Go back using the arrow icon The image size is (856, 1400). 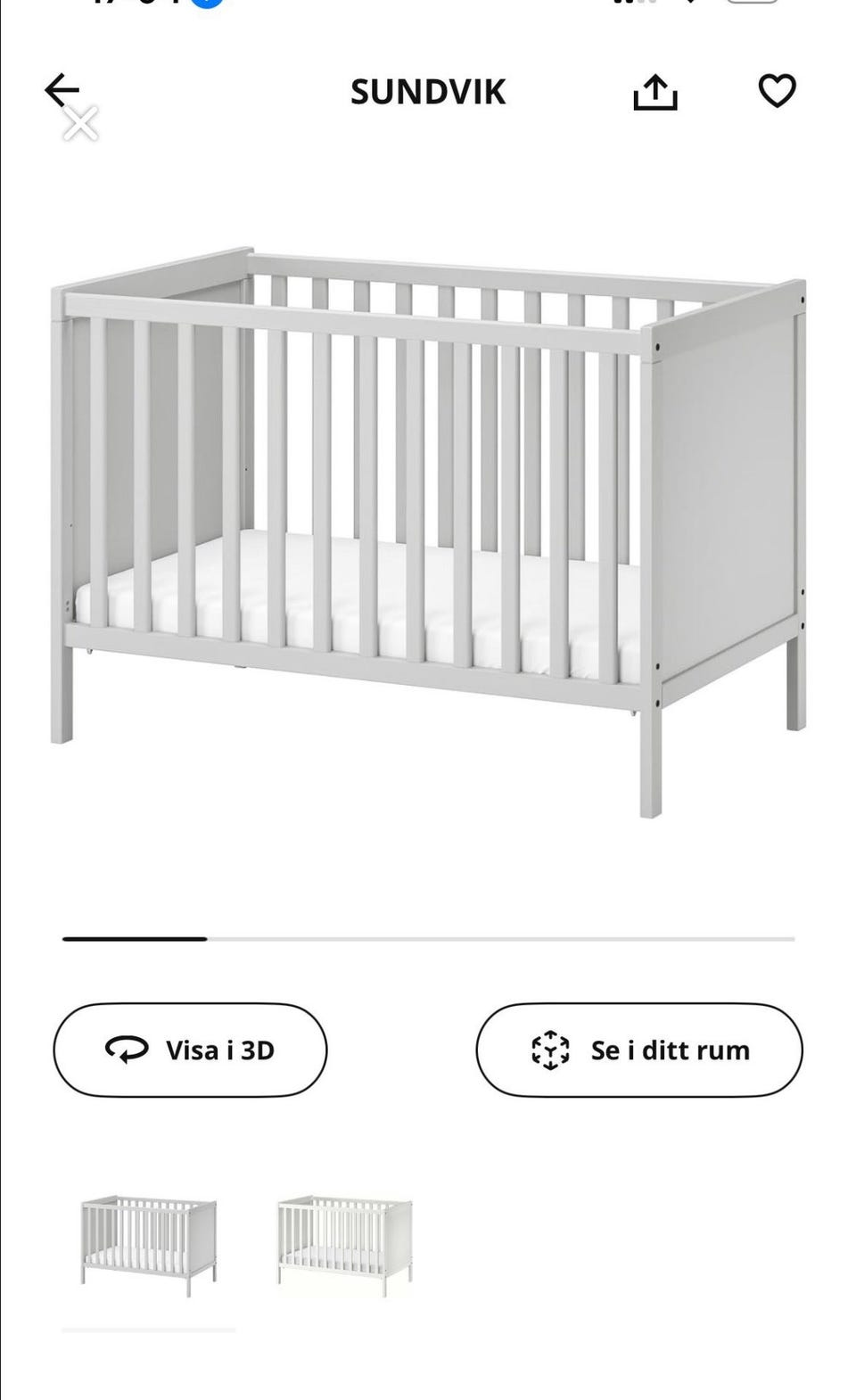61,89
